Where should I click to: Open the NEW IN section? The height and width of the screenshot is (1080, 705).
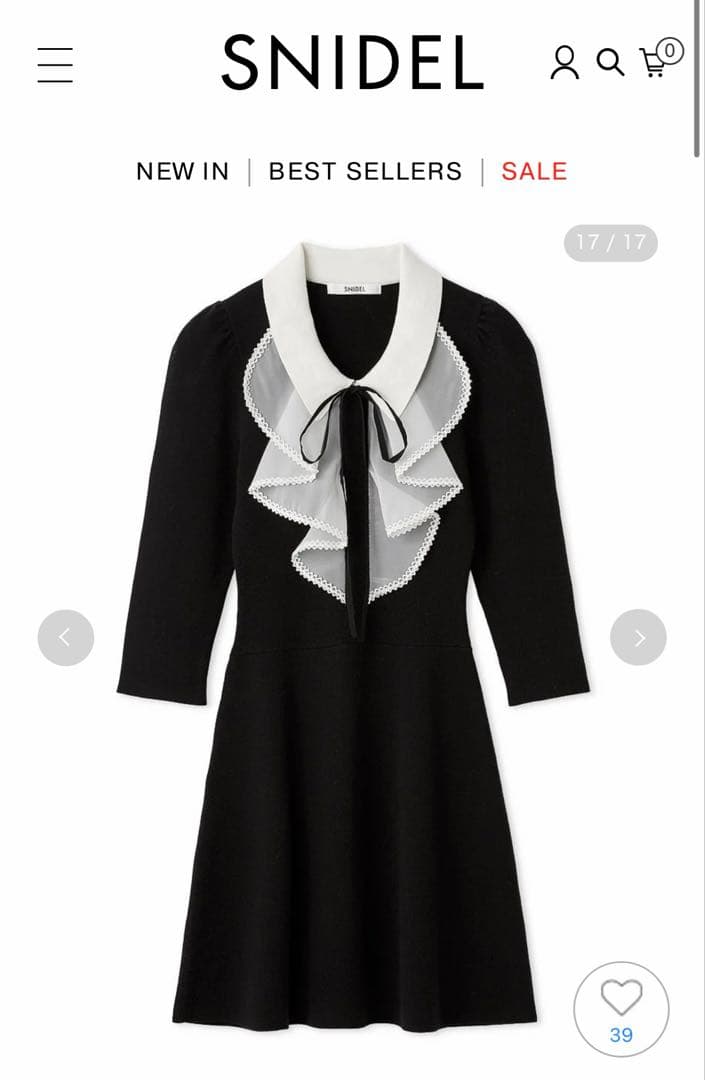click(183, 172)
